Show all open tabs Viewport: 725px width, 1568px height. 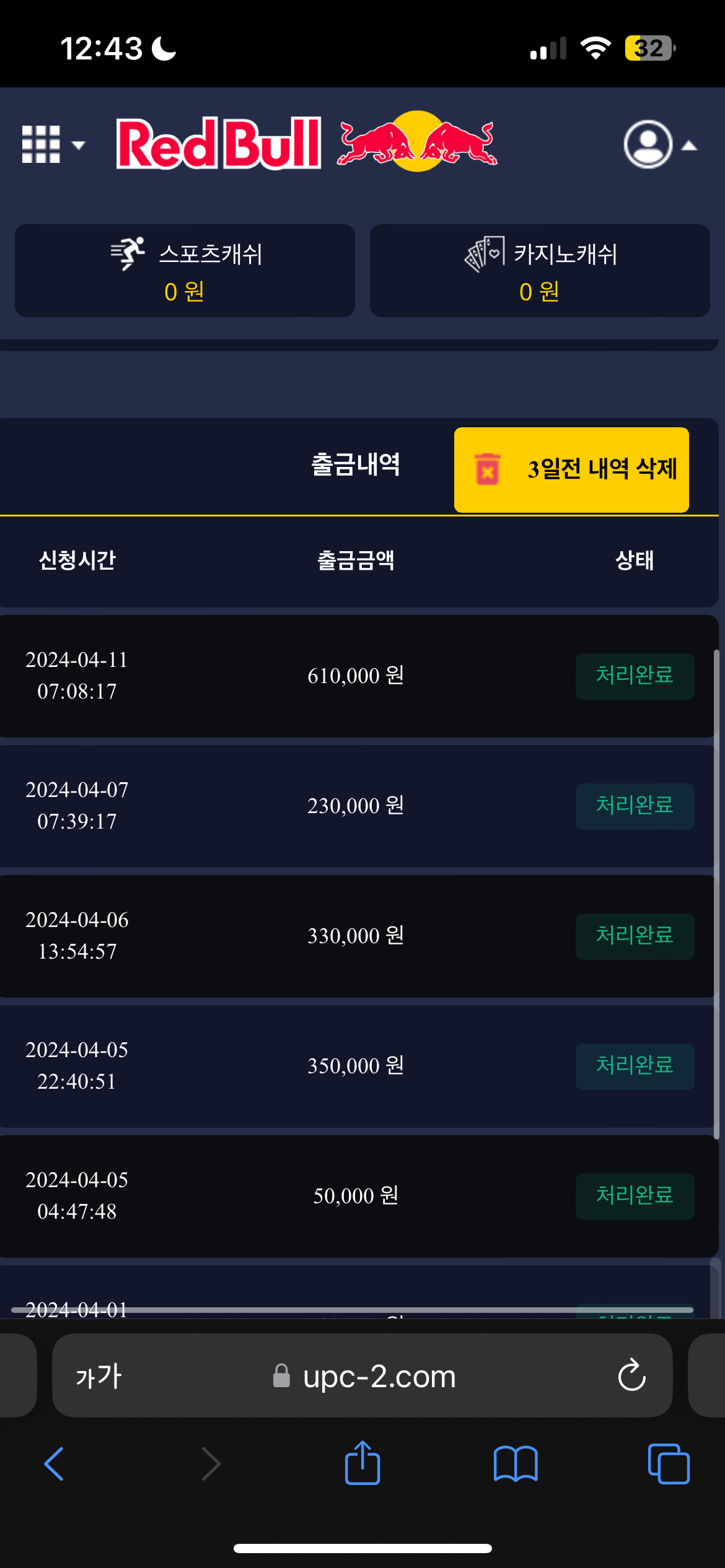tap(668, 1464)
